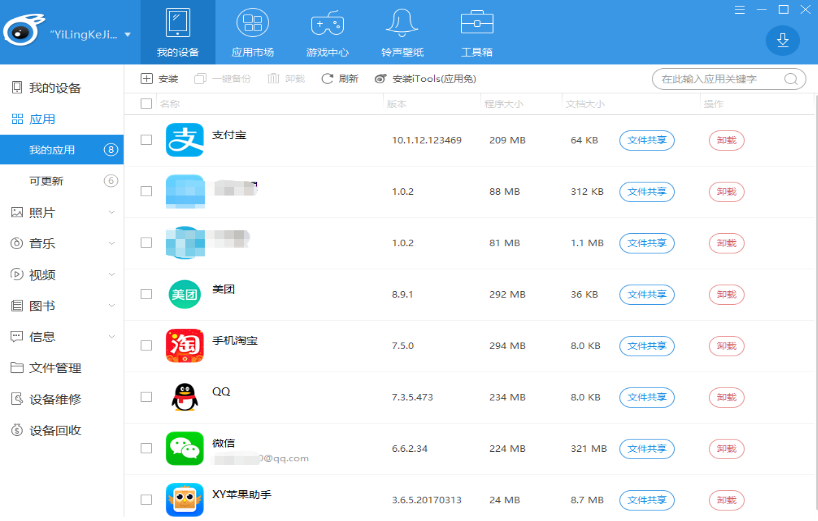Check the box next to 支付宝
The width and height of the screenshot is (818, 521).
tap(146, 140)
